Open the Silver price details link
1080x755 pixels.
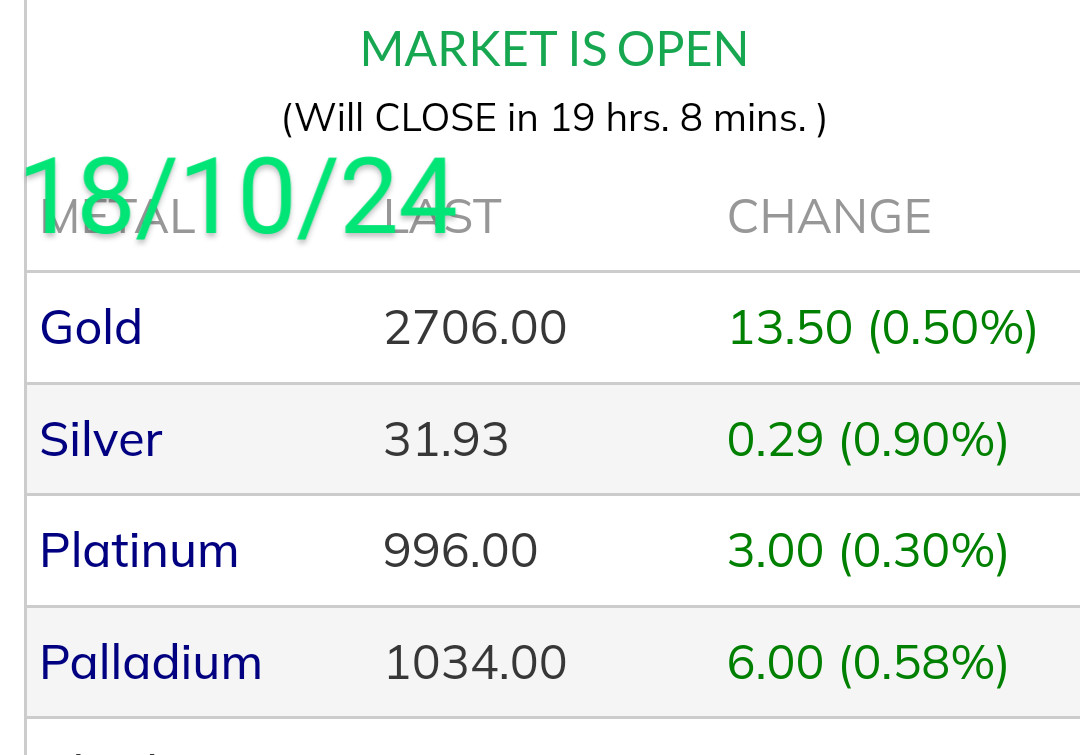pos(101,440)
